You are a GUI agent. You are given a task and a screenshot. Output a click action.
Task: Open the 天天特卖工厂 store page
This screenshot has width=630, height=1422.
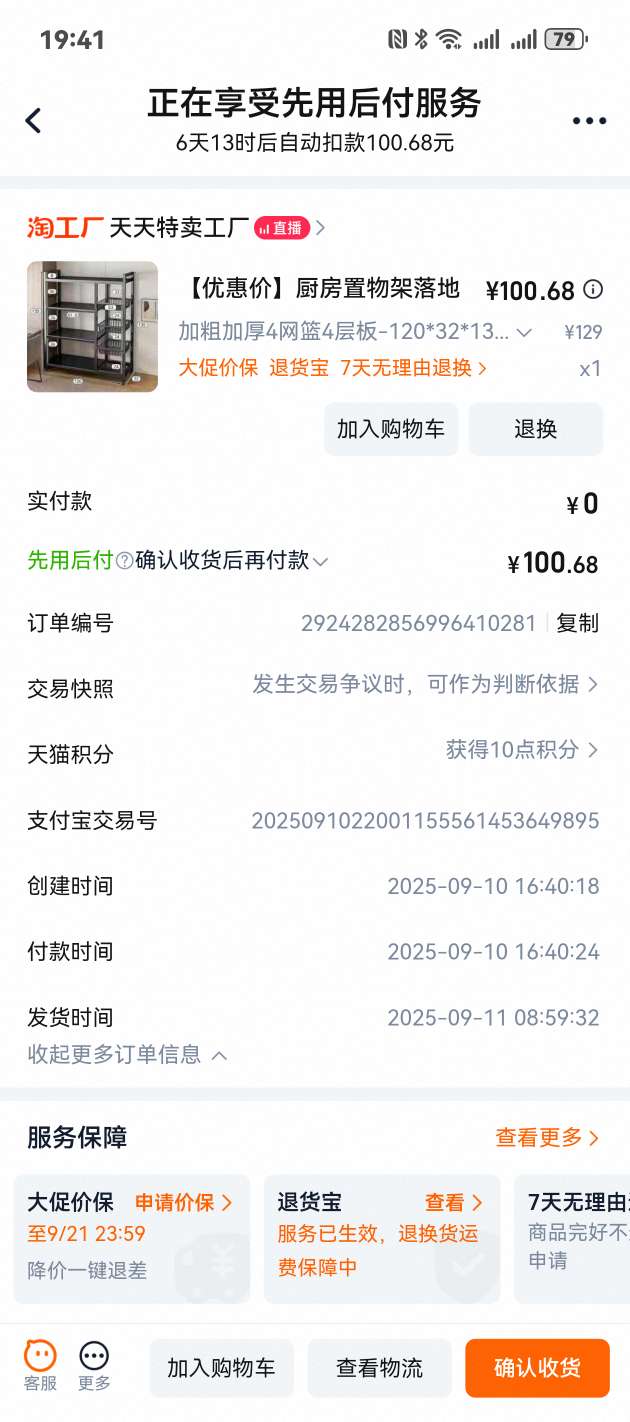click(x=178, y=228)
